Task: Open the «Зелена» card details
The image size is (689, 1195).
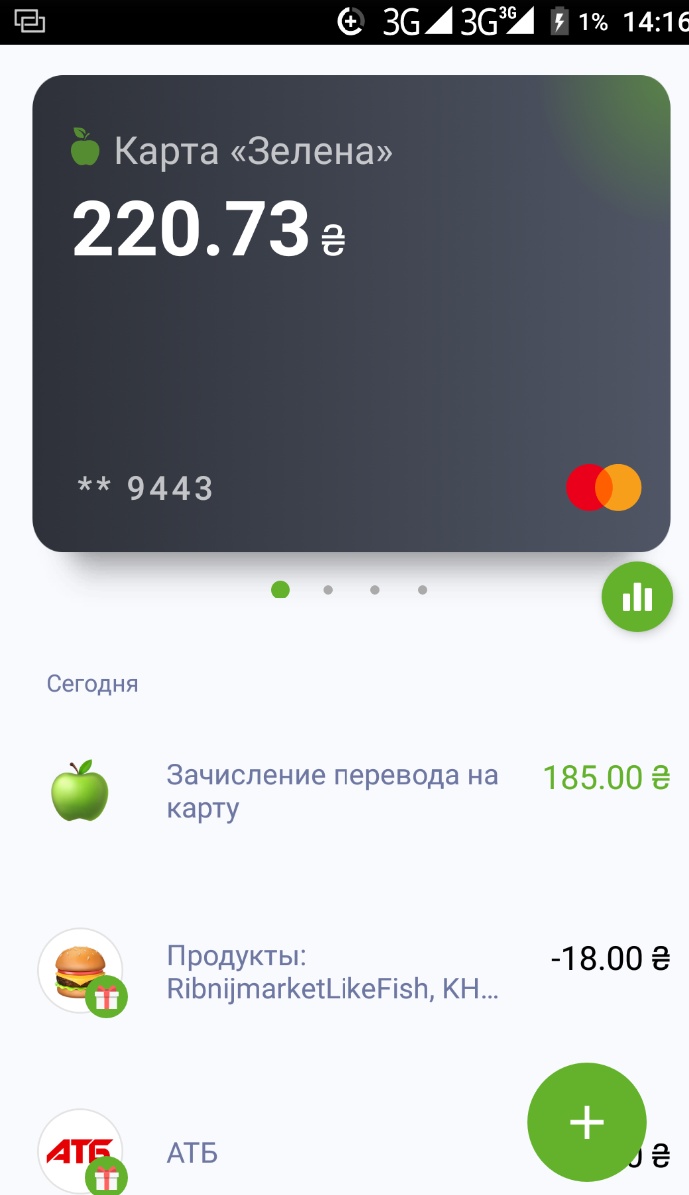Action: click(351, 313)
